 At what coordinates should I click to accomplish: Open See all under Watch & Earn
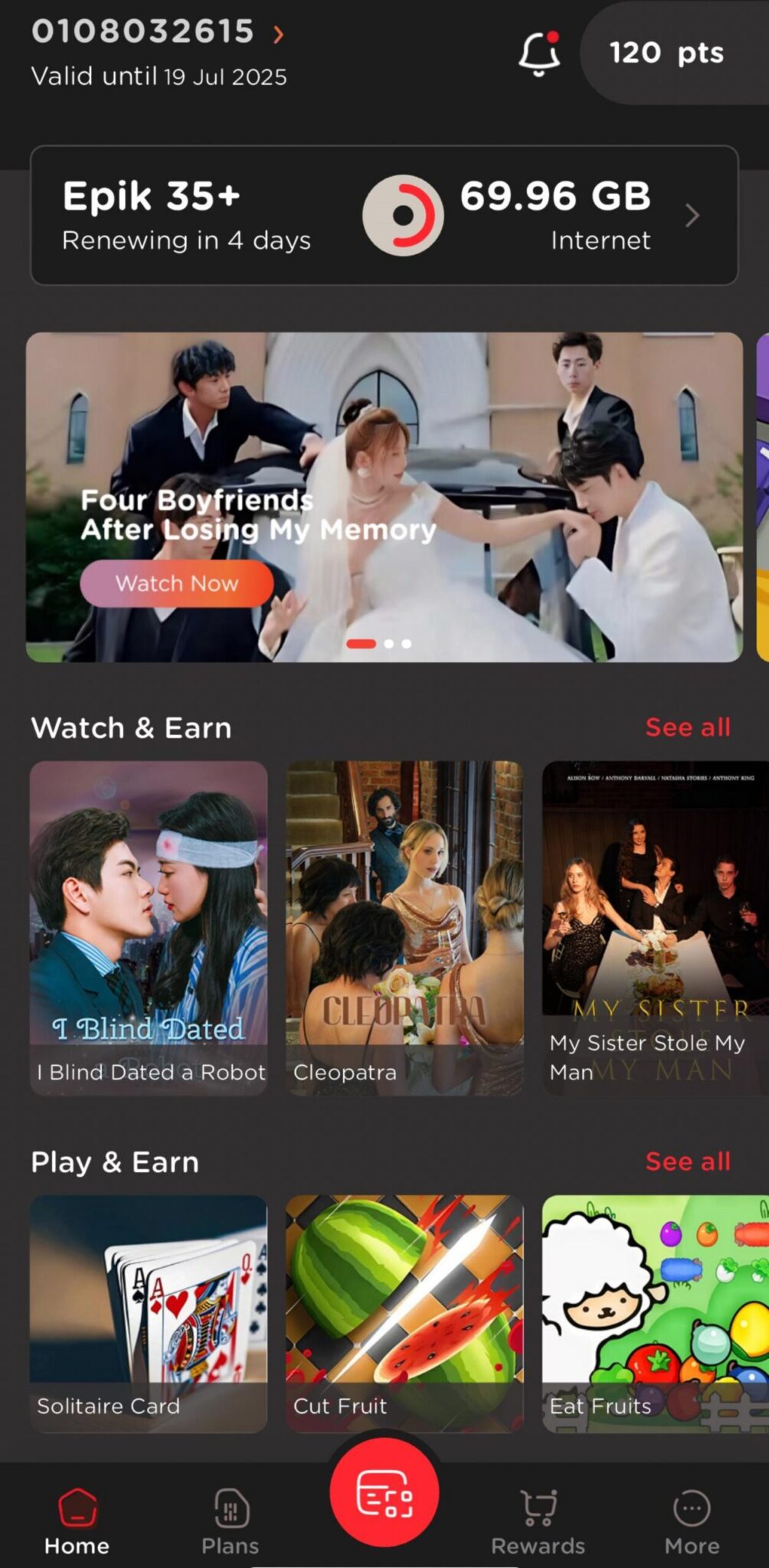point(687,727)
